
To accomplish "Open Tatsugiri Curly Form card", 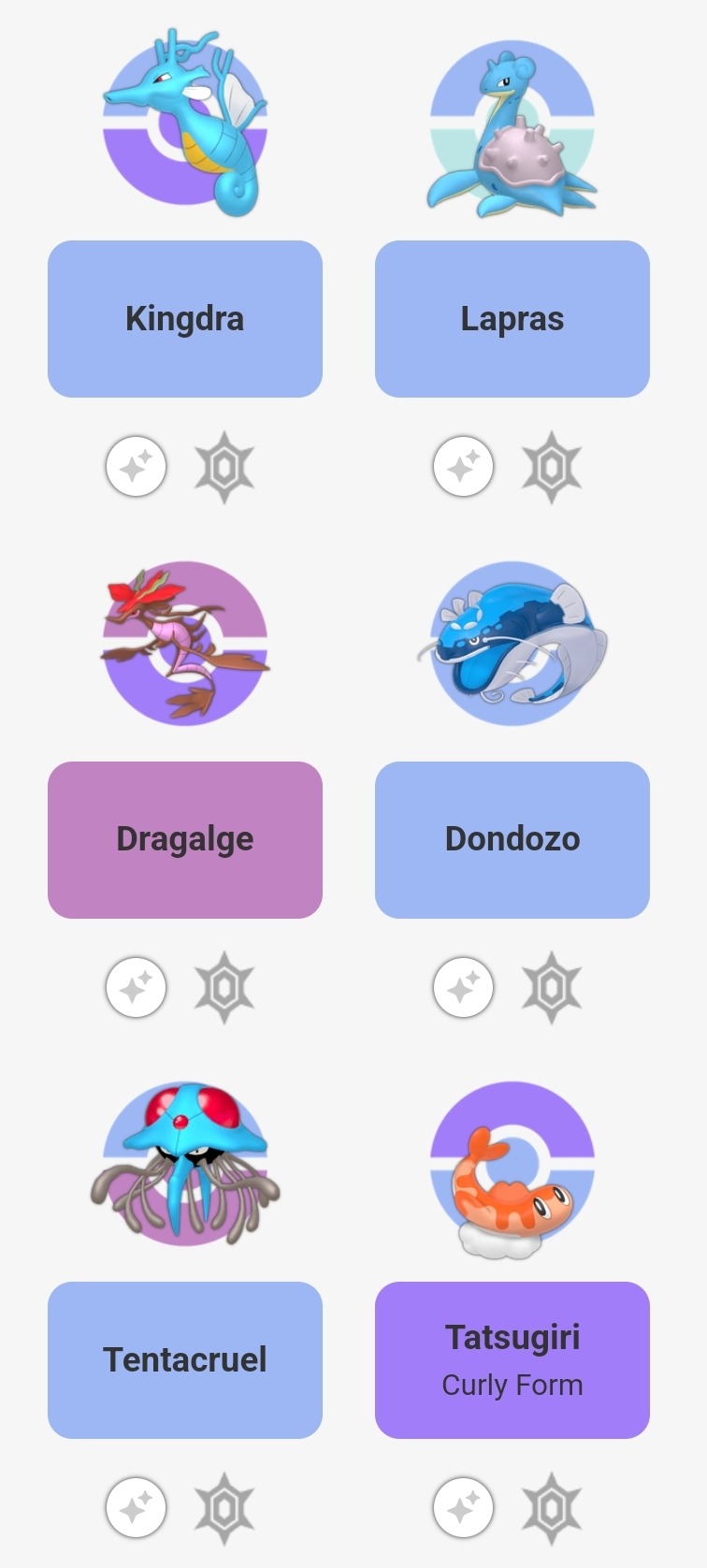I will coord(512,1359).
